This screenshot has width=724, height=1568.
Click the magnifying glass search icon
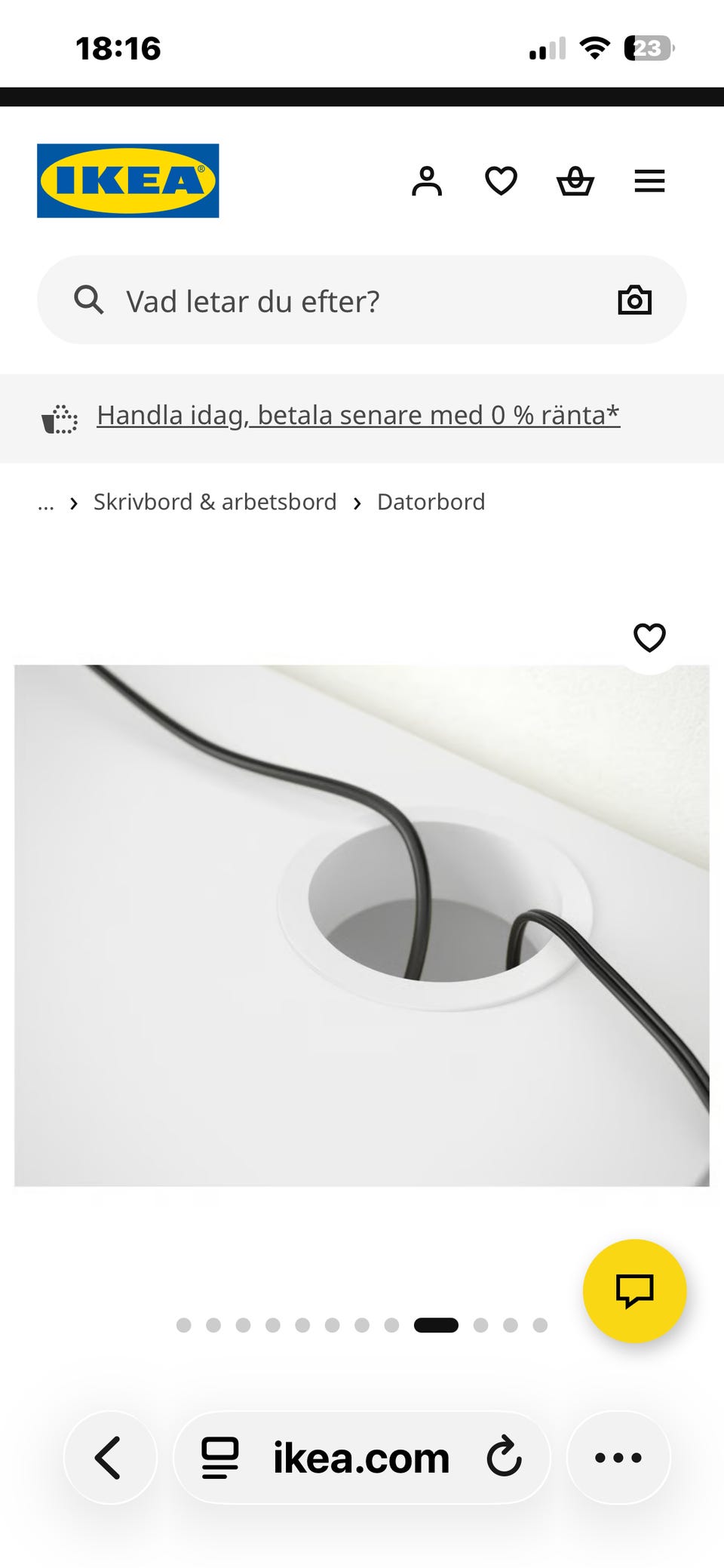88,300
